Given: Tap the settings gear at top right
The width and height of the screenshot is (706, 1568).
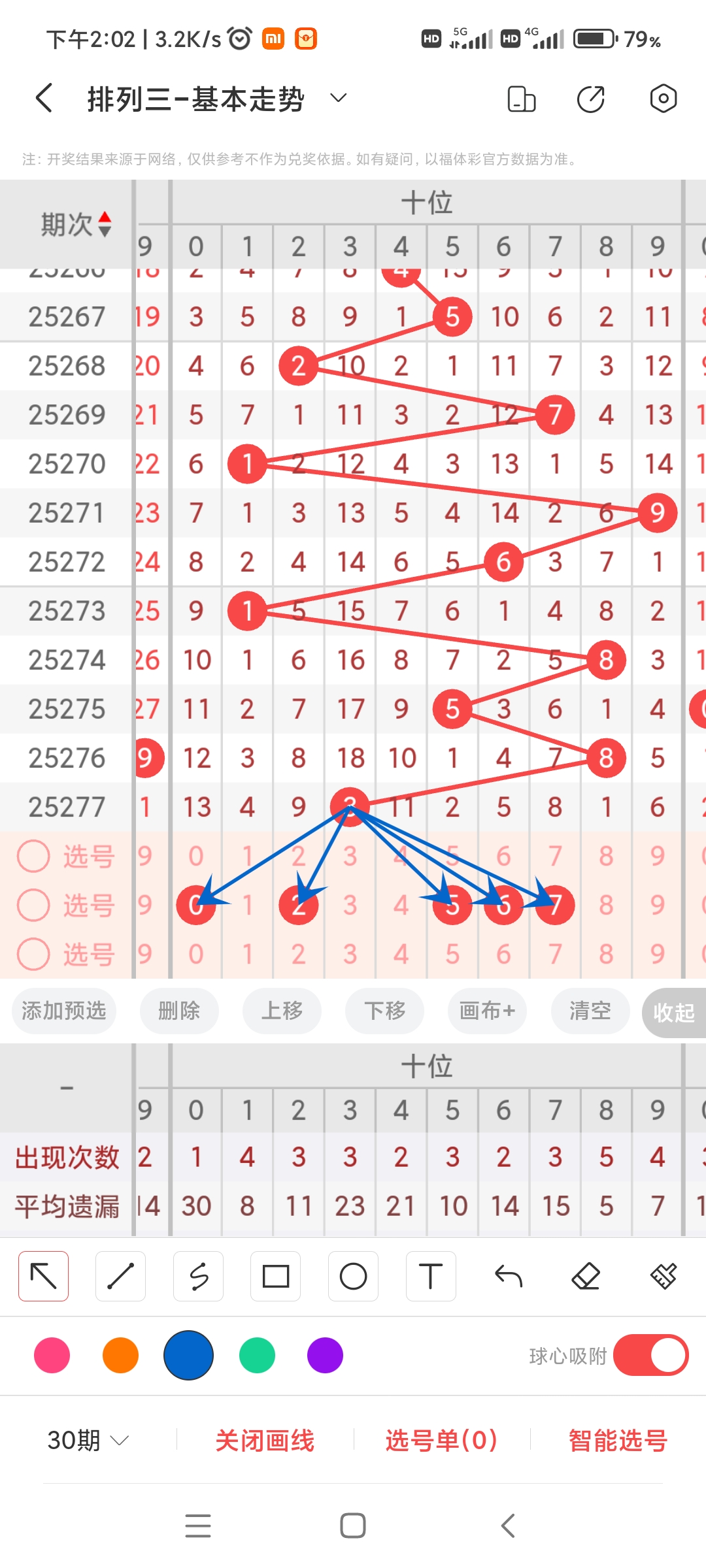Looking at the screenshot, I should point(663,98).
